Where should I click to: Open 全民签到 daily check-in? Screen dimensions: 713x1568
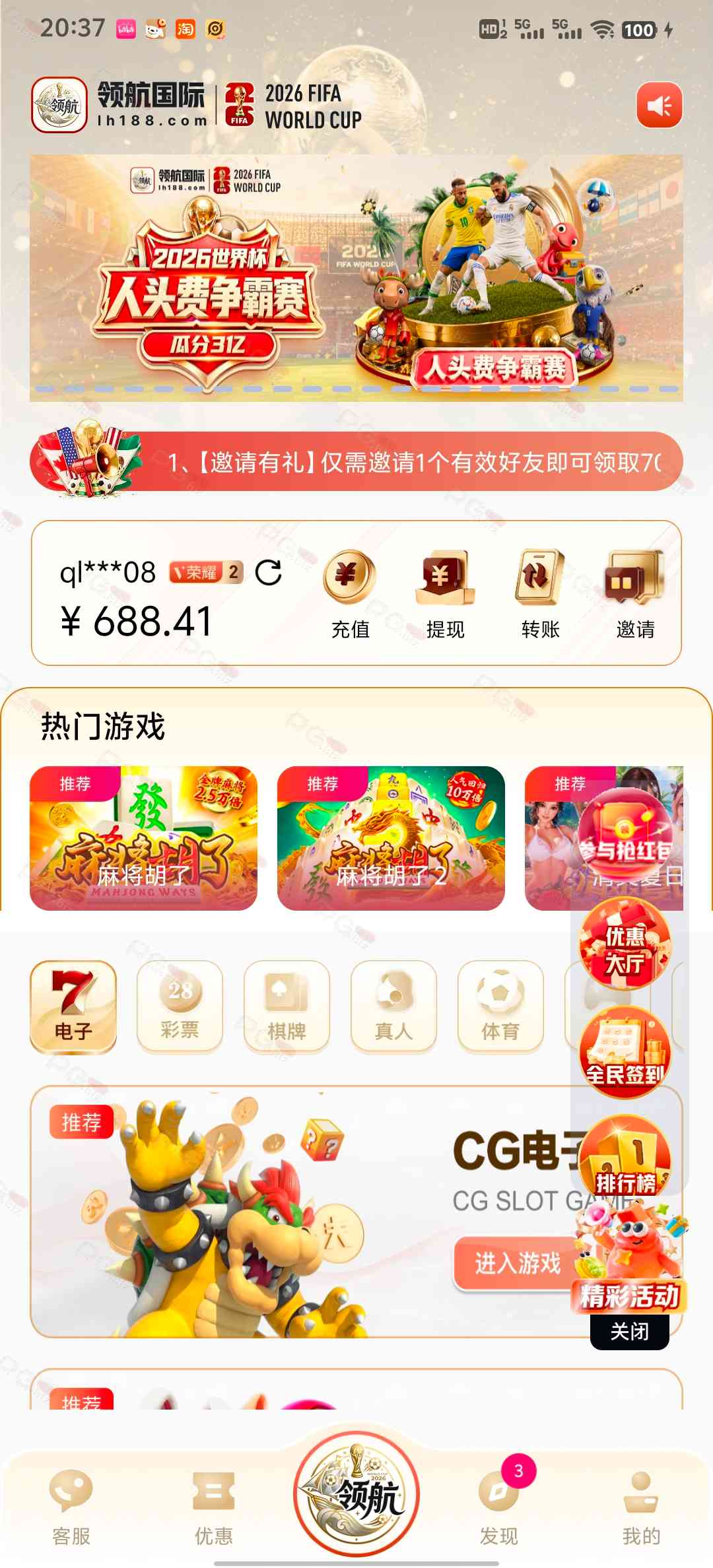625,1053
